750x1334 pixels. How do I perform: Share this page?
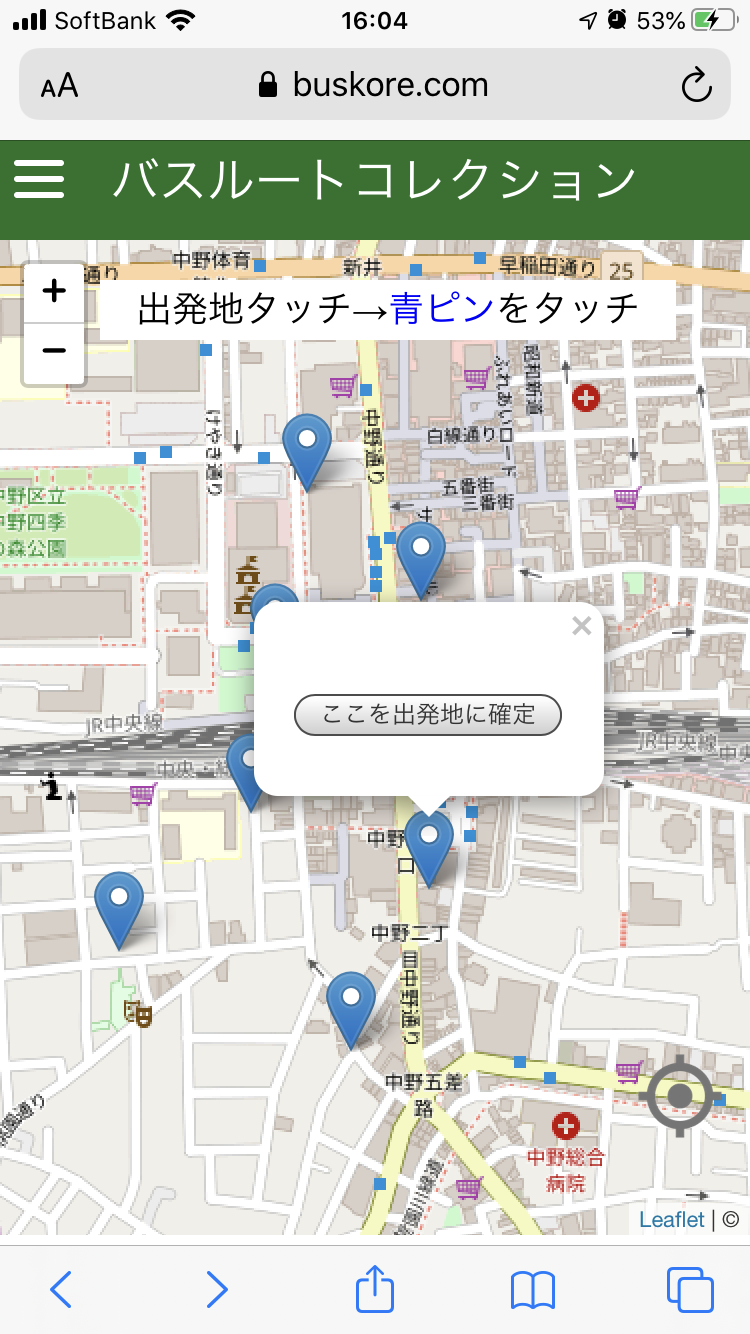coord(375,1290)
